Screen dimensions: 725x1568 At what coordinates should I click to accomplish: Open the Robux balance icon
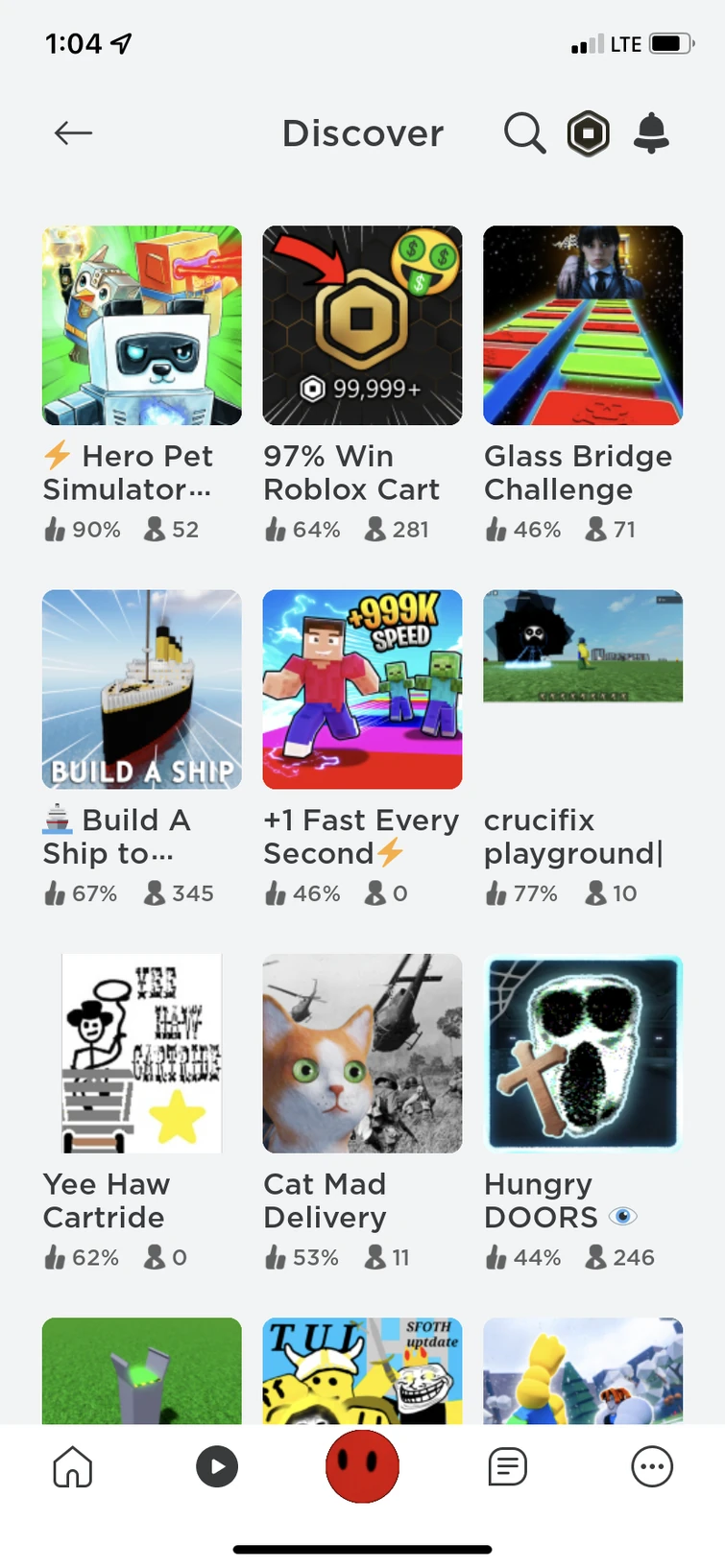588,132
